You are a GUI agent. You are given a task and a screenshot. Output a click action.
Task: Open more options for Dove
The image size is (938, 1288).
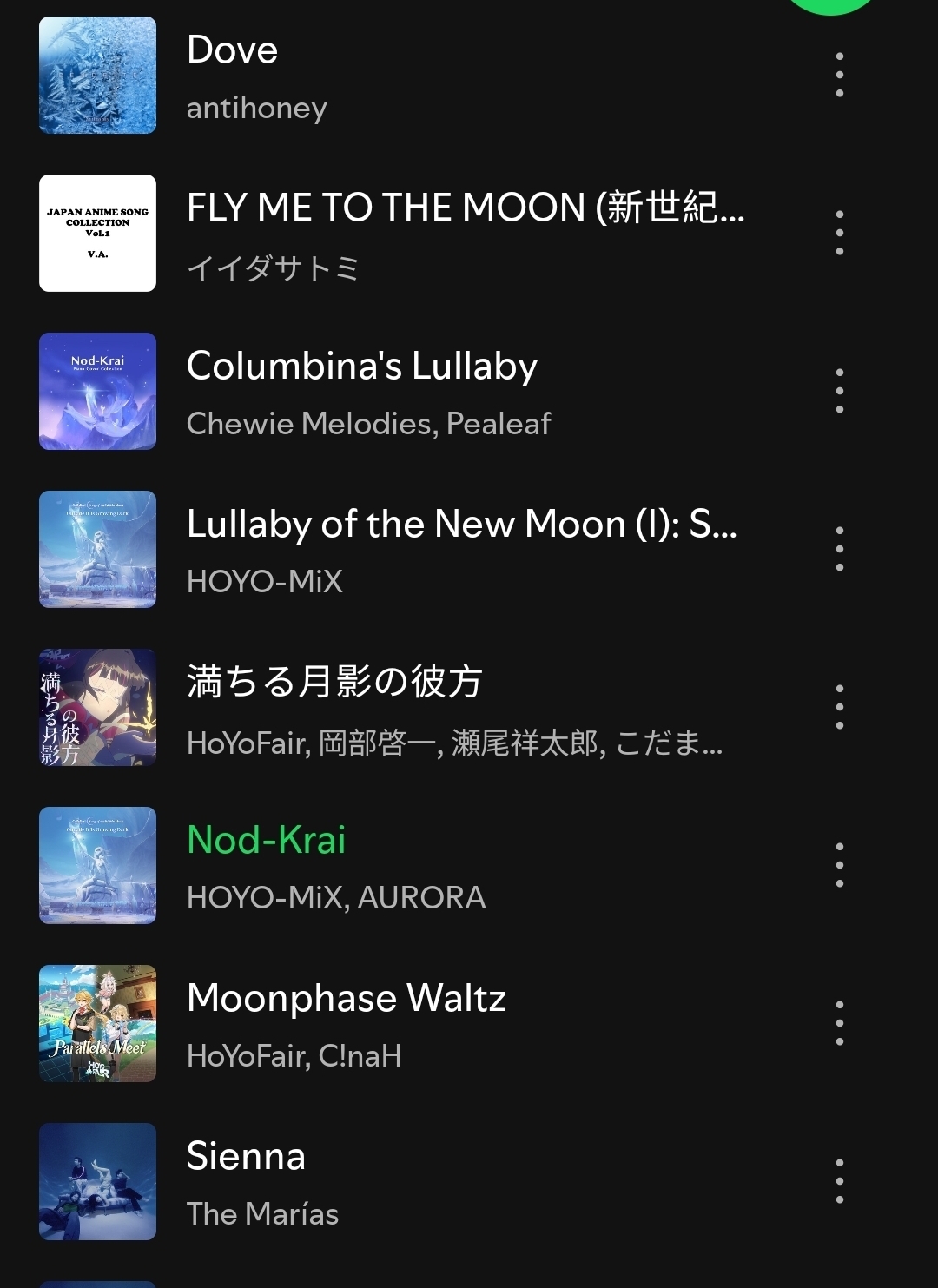839,75
